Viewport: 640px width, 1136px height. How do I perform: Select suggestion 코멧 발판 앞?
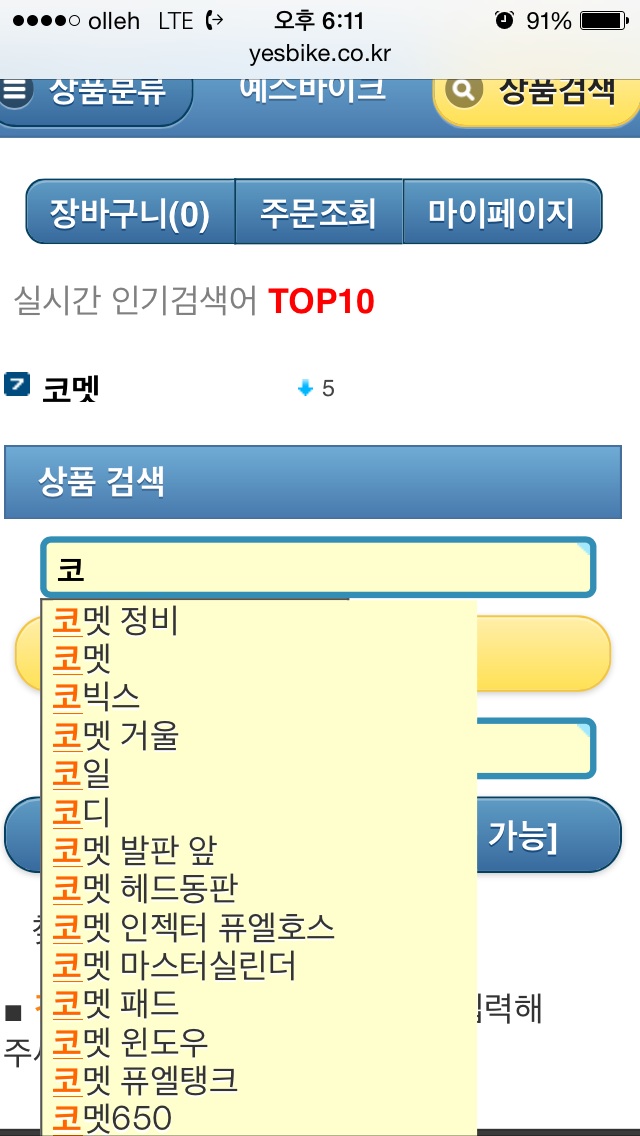[134, 850]
